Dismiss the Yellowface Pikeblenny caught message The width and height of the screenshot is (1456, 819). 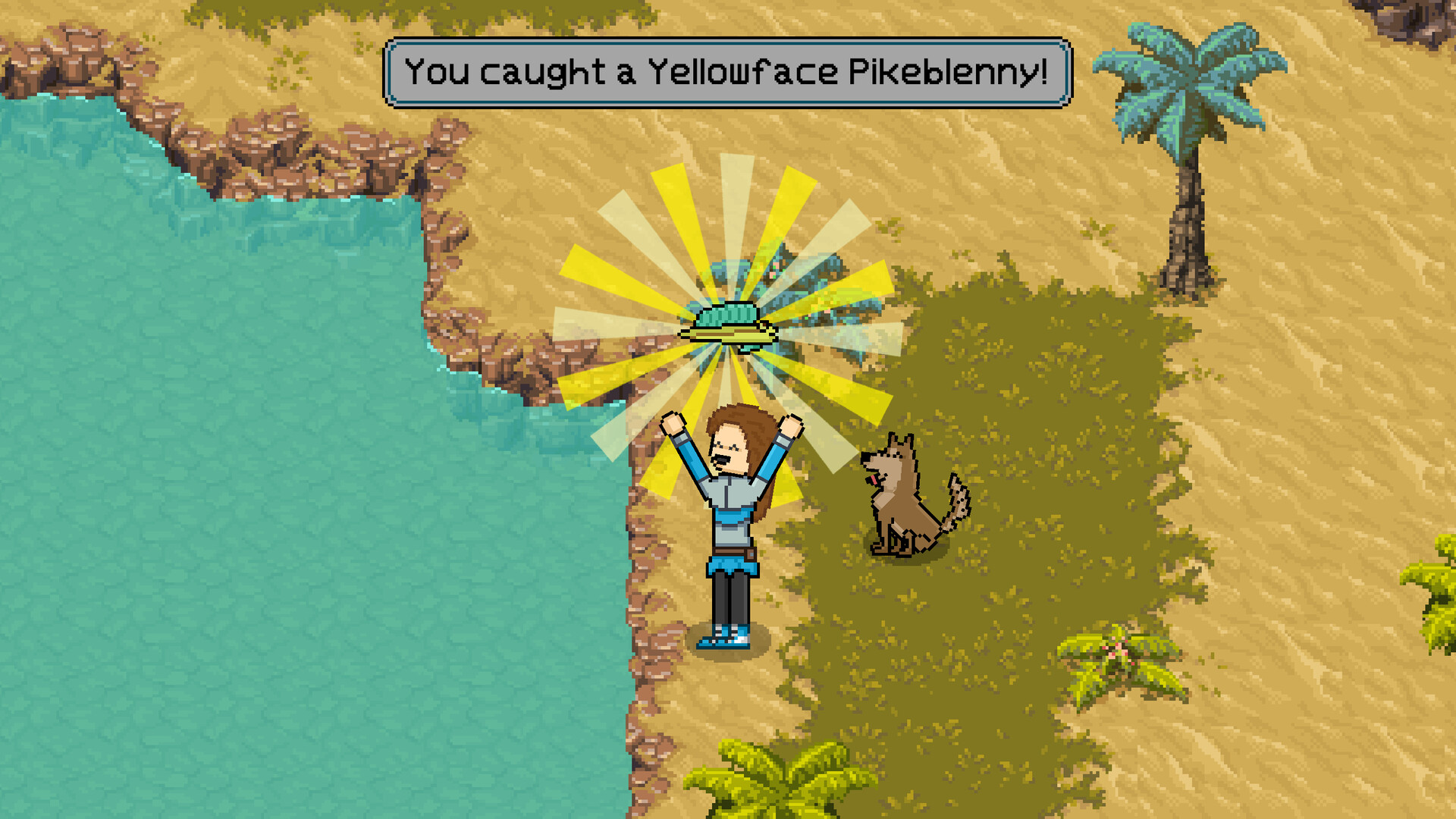point(726,72)
